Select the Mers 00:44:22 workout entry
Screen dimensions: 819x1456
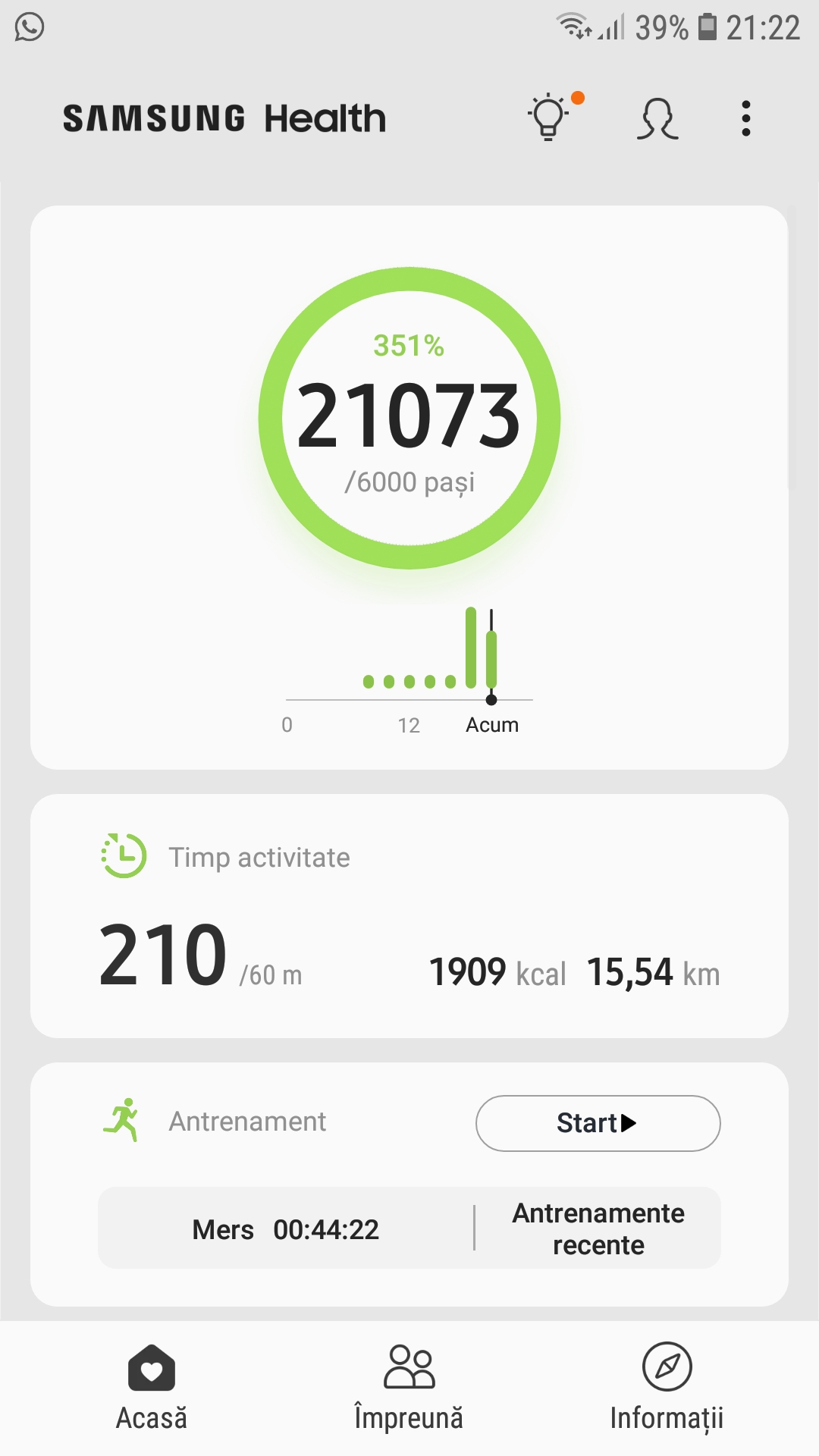286,1228
